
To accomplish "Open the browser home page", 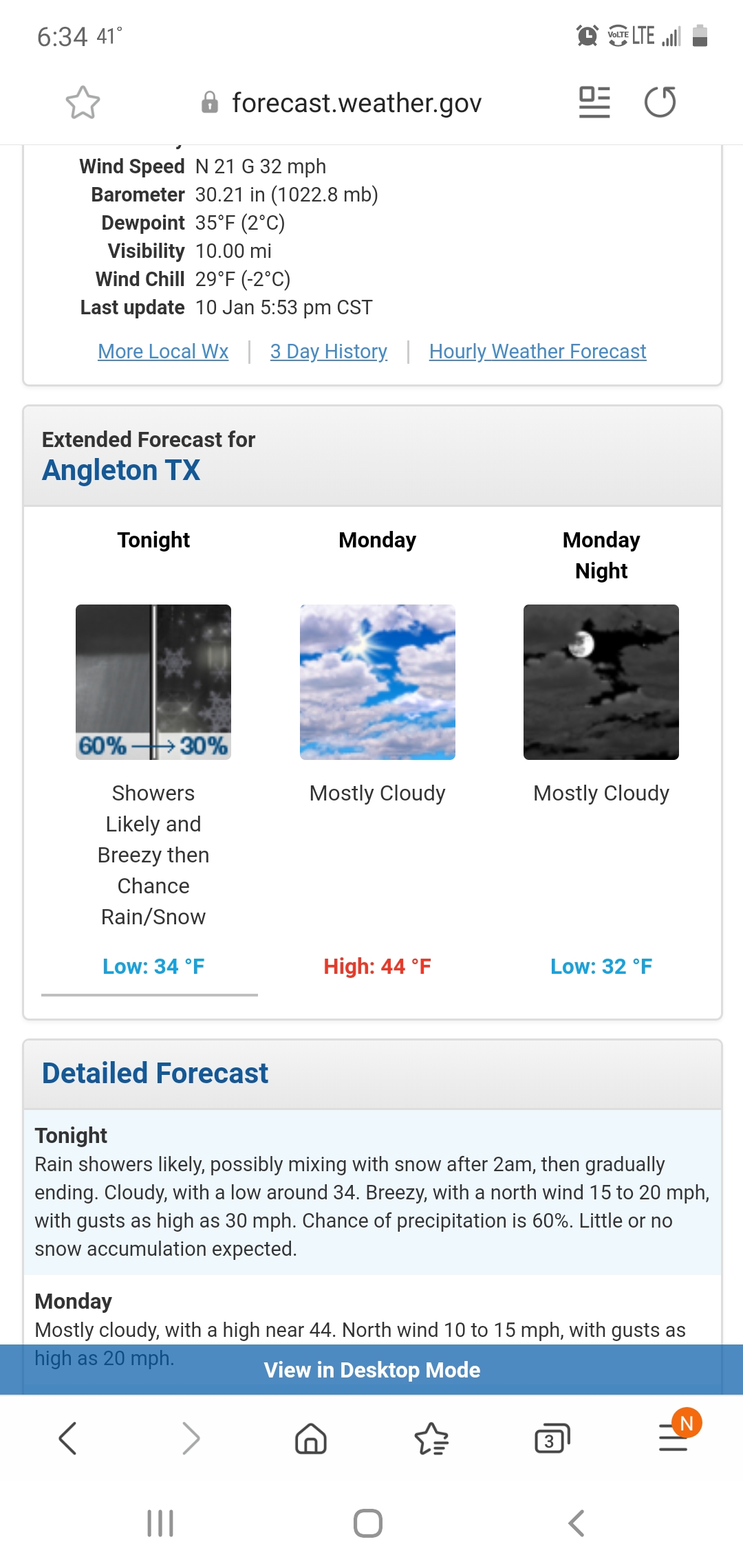I will click(310, 1439).
